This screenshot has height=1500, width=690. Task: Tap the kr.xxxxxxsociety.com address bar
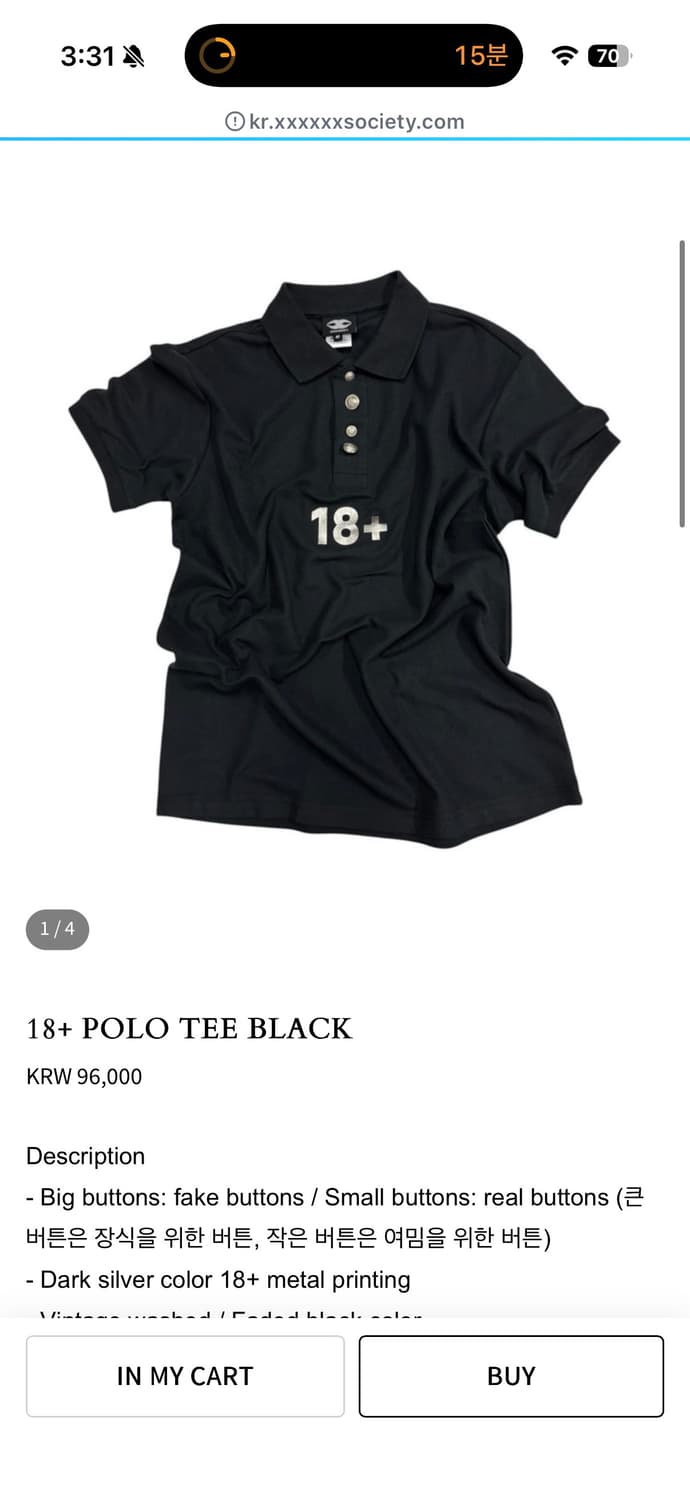(x=345, y=122)
